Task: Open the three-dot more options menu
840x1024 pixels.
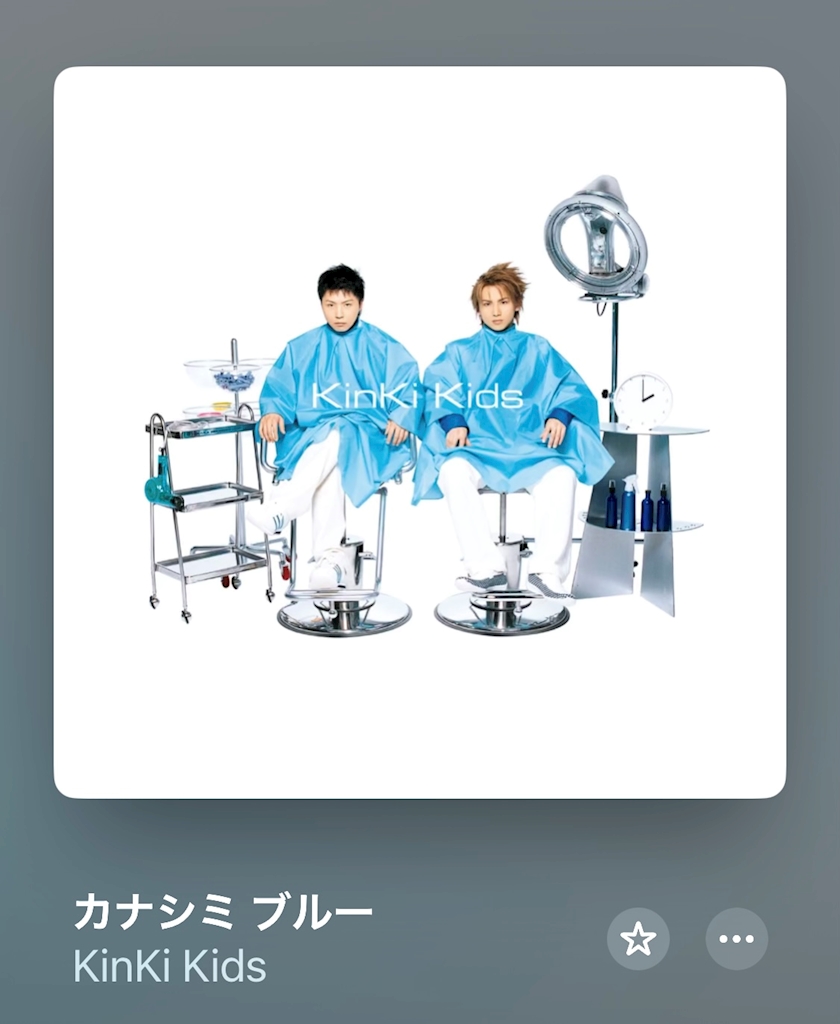Action: click(x=737, y=938)
